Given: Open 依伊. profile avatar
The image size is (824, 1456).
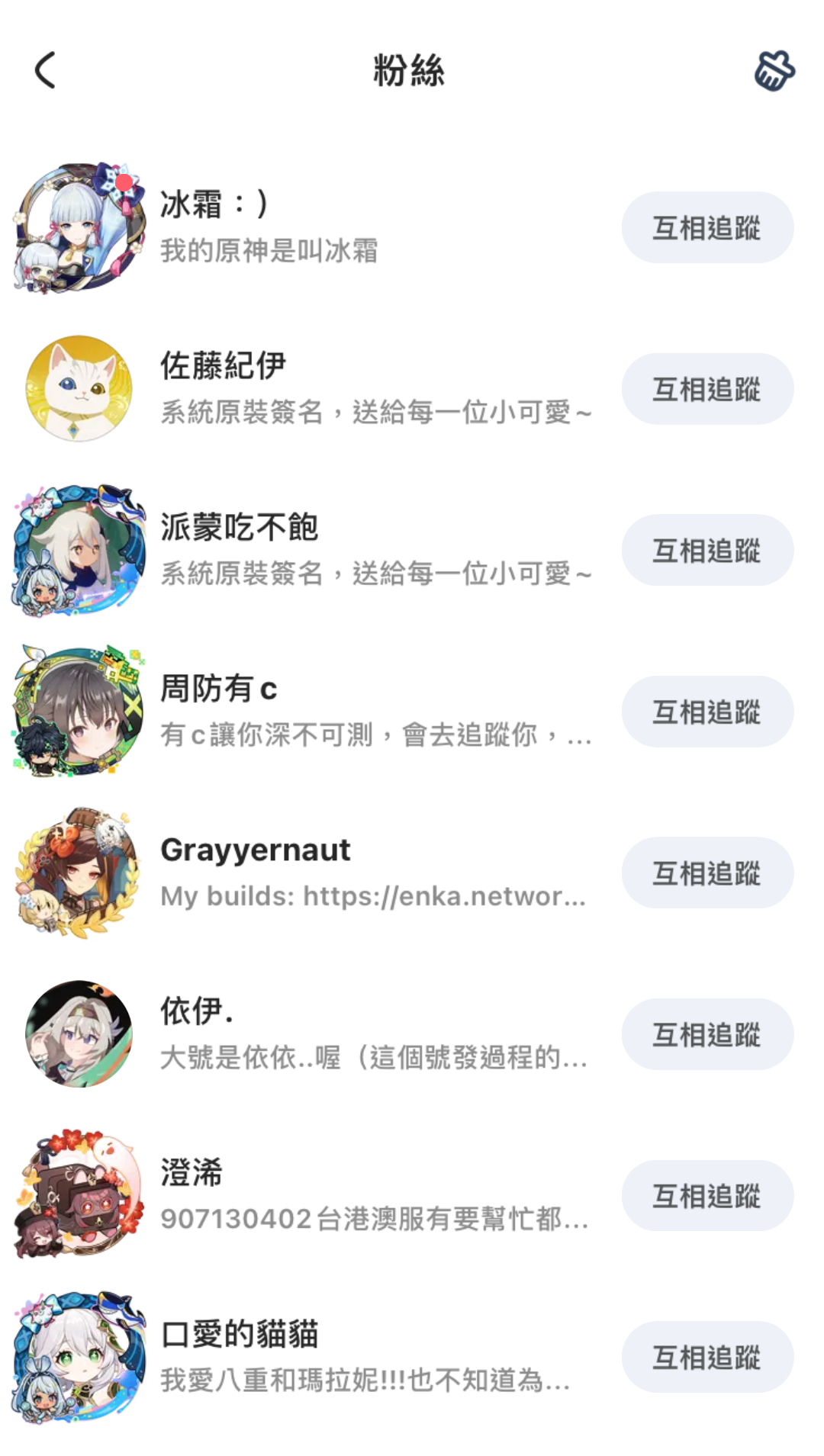Looking at the screenshot, I should [80, 1034].
